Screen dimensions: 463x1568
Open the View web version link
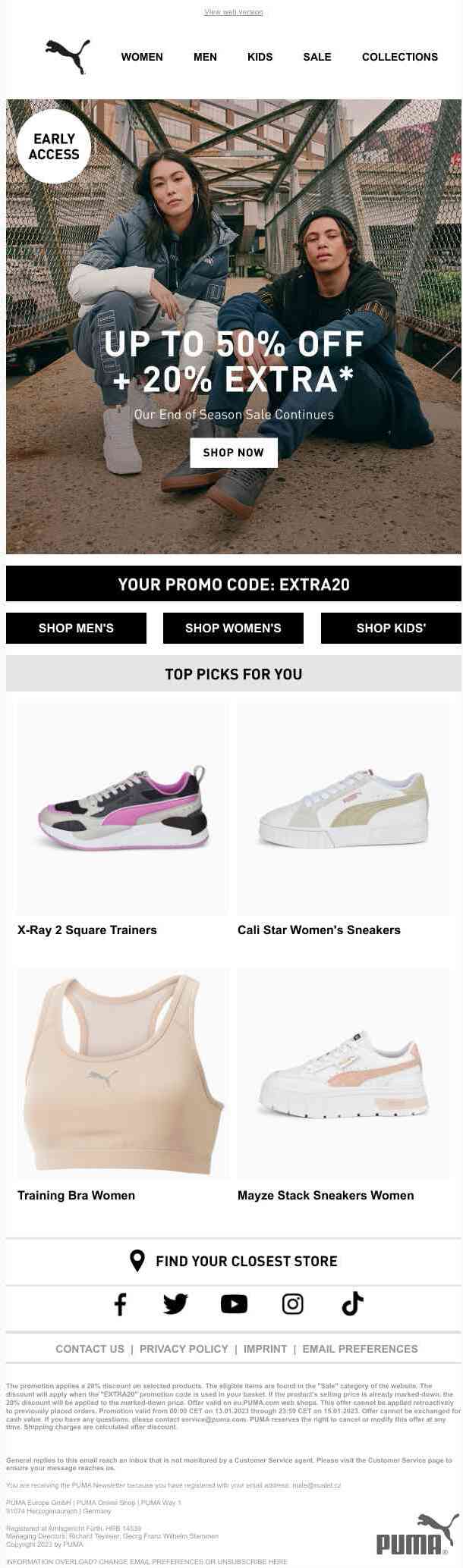coord(233,12)
